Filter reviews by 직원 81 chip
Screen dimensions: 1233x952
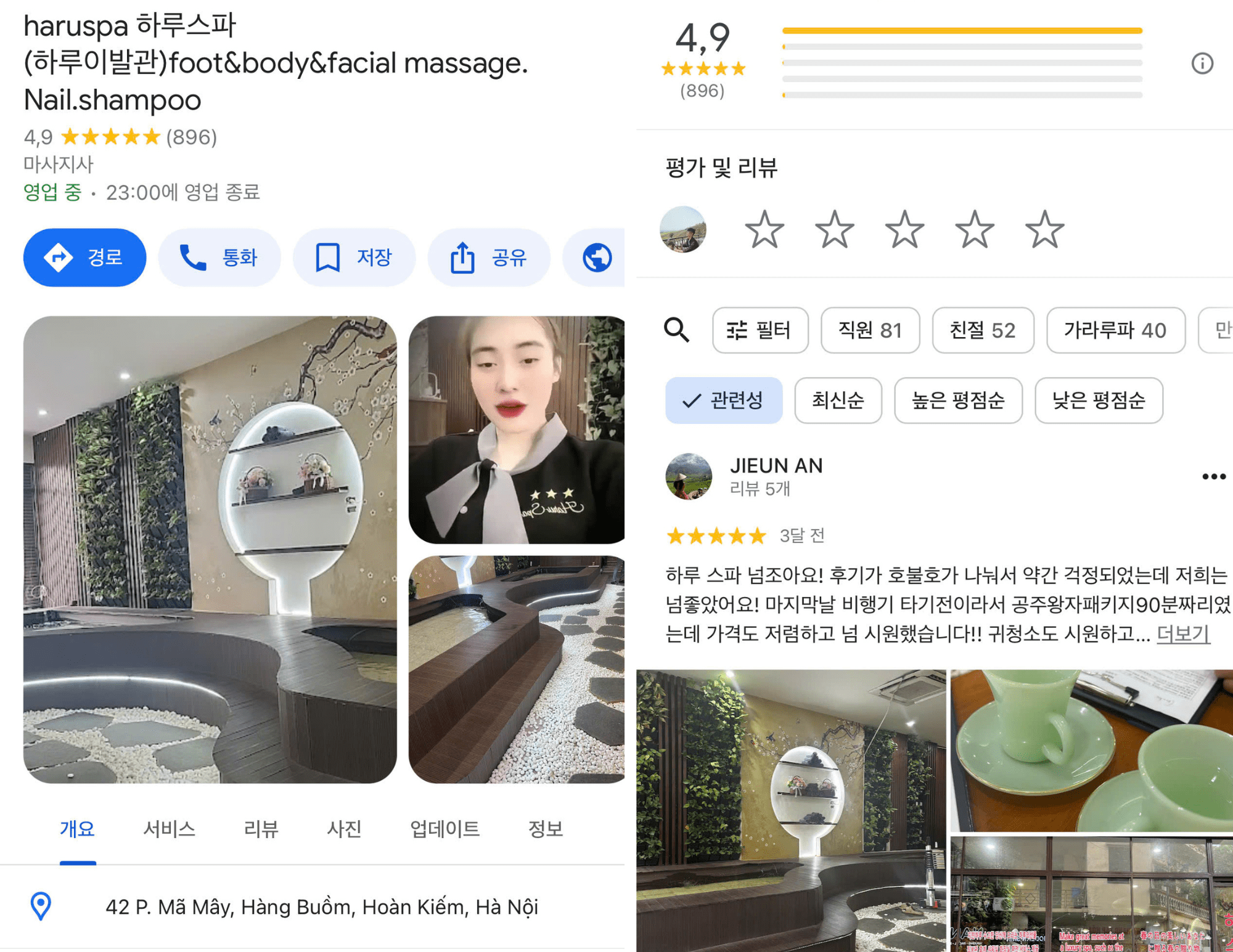(x=870, y=330)
